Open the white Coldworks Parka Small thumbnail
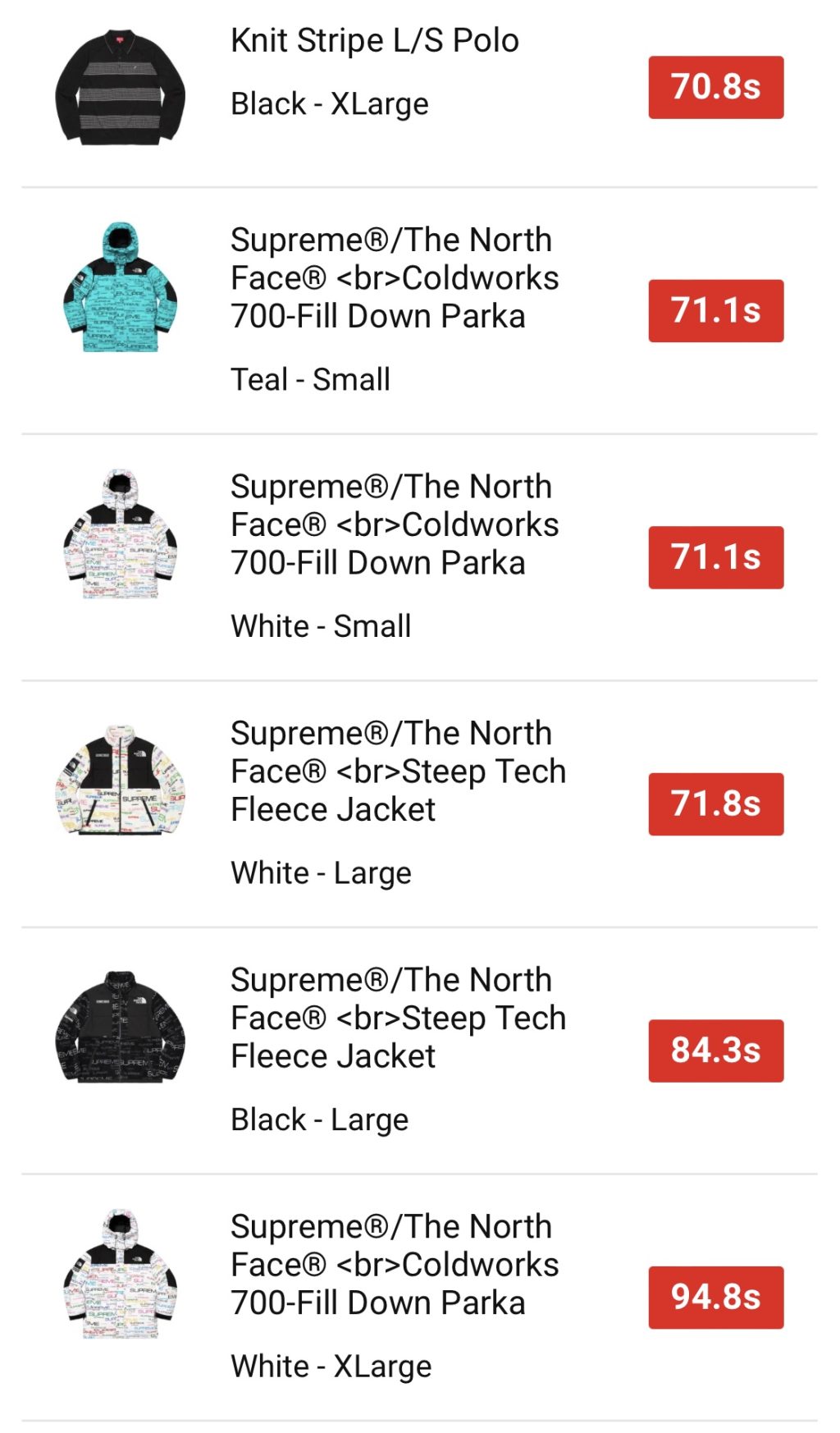The width and height of the screenshot is (840, 1433). point(121,542)
